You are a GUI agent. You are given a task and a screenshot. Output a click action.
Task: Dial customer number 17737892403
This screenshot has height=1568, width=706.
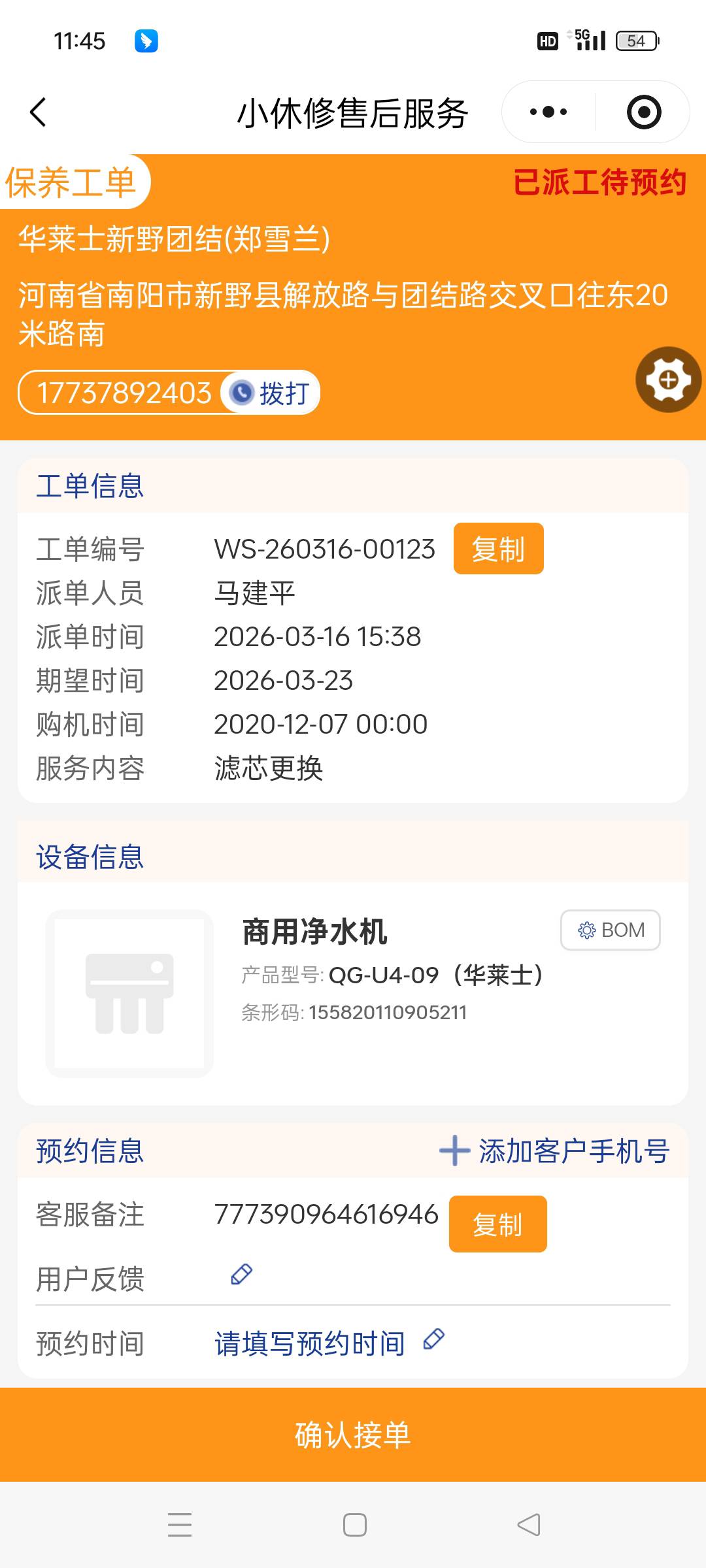click(x=271, y=393)
